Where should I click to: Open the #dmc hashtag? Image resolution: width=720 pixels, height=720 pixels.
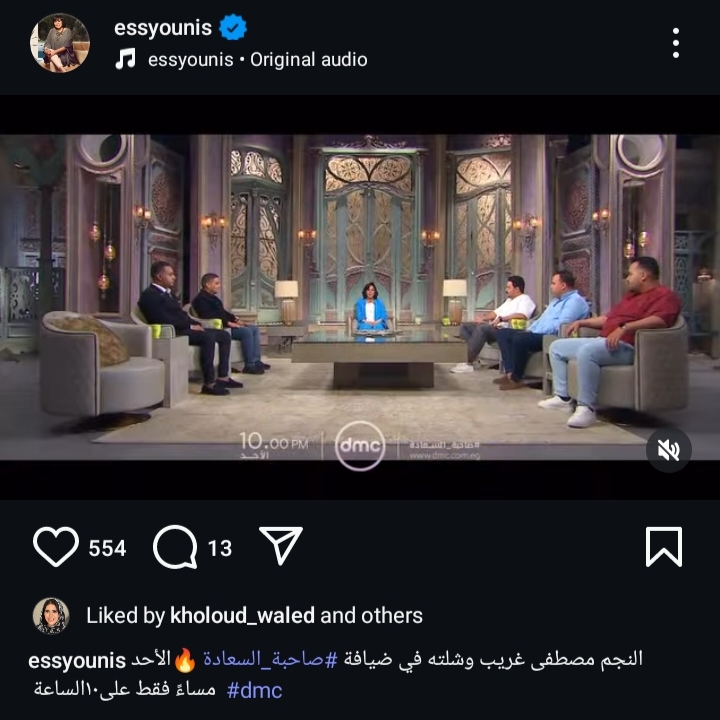[254, 691]
